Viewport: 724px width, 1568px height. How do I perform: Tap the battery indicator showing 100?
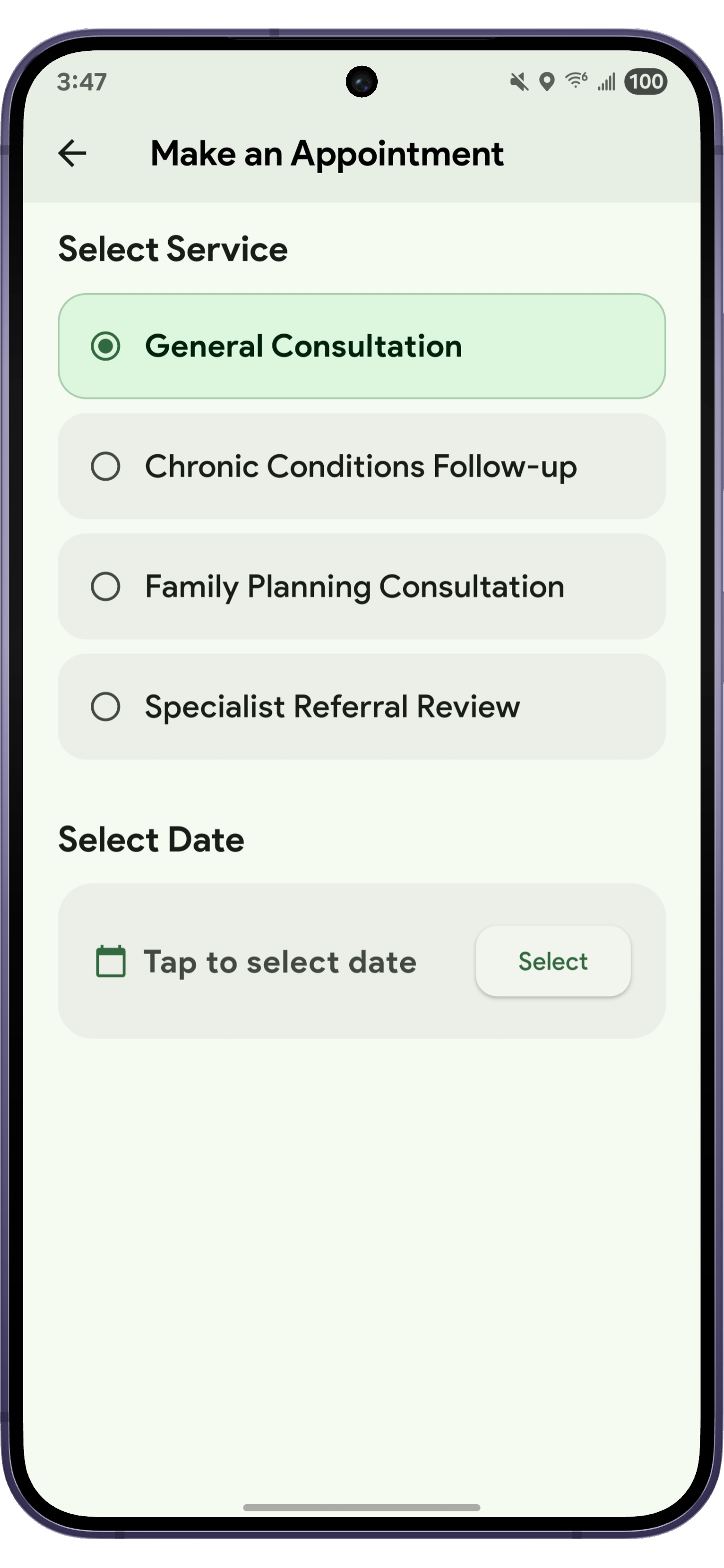tap(647, 82)
